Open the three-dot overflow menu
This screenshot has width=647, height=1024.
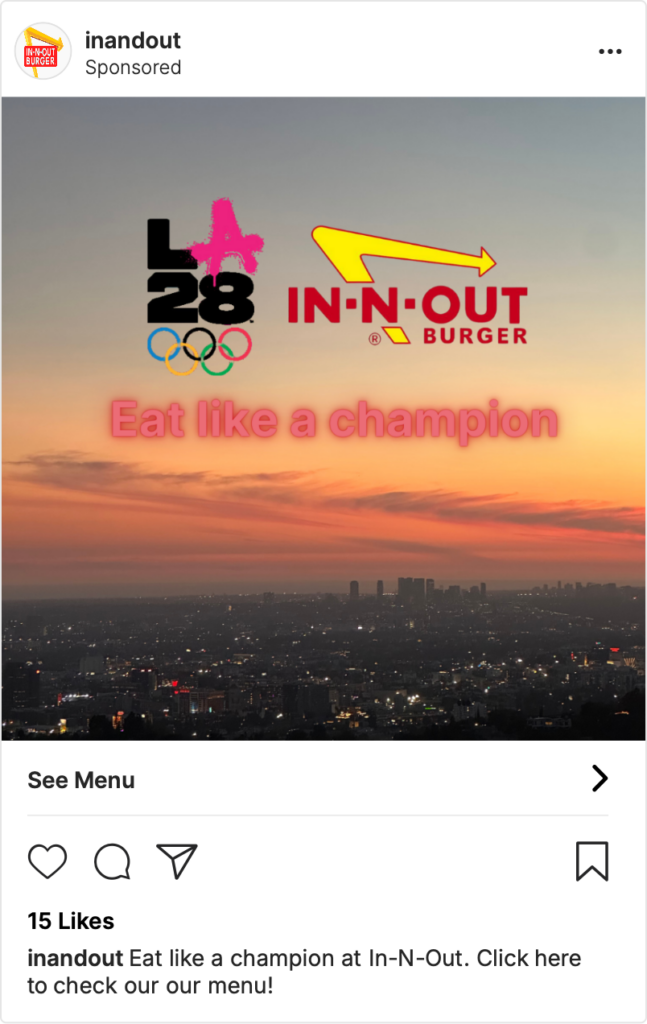click(609, 52)
